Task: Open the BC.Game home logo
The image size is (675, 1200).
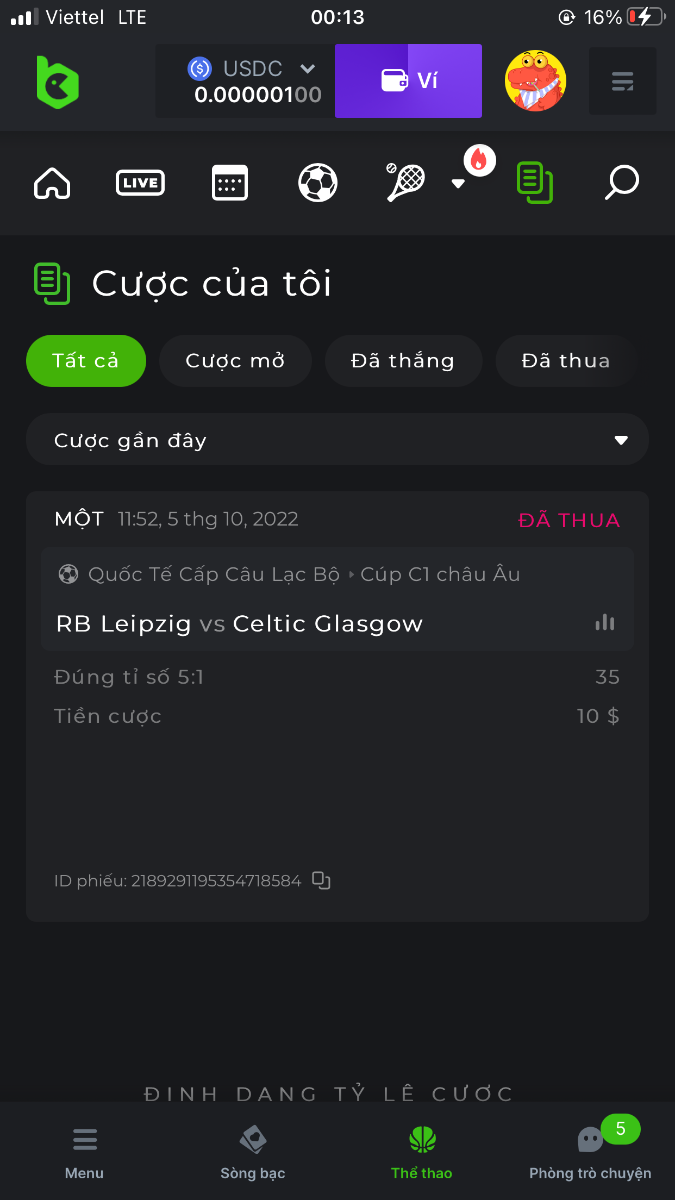Action: click(x=57, y=82)
